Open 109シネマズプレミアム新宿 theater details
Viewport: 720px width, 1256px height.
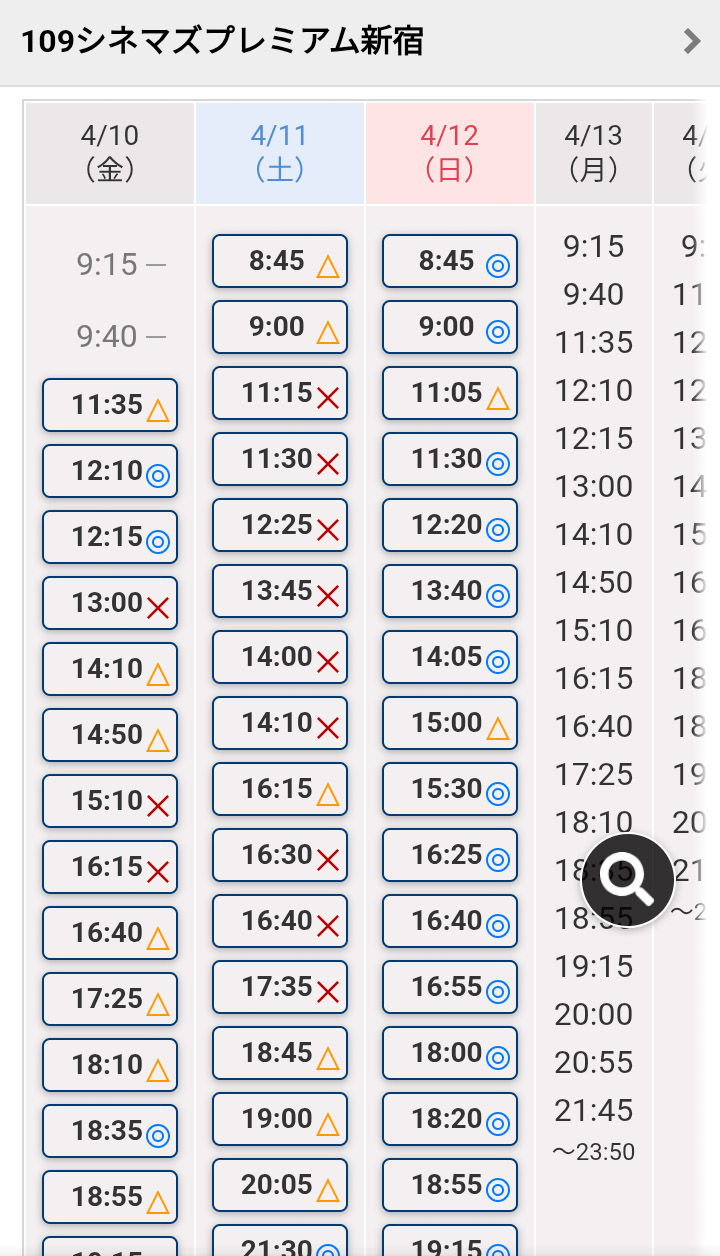(360, 42)
